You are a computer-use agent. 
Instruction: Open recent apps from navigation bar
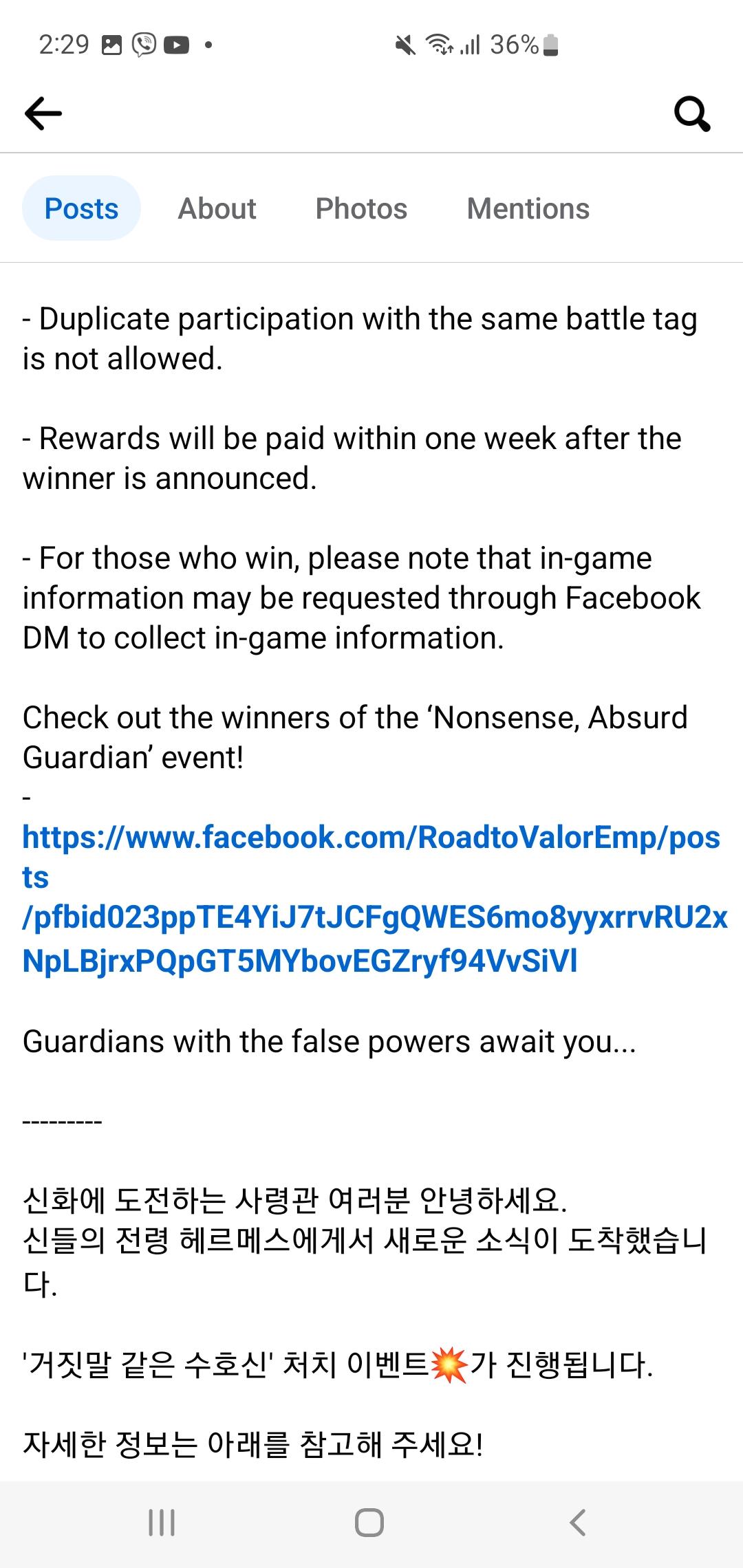[162, 1522]
